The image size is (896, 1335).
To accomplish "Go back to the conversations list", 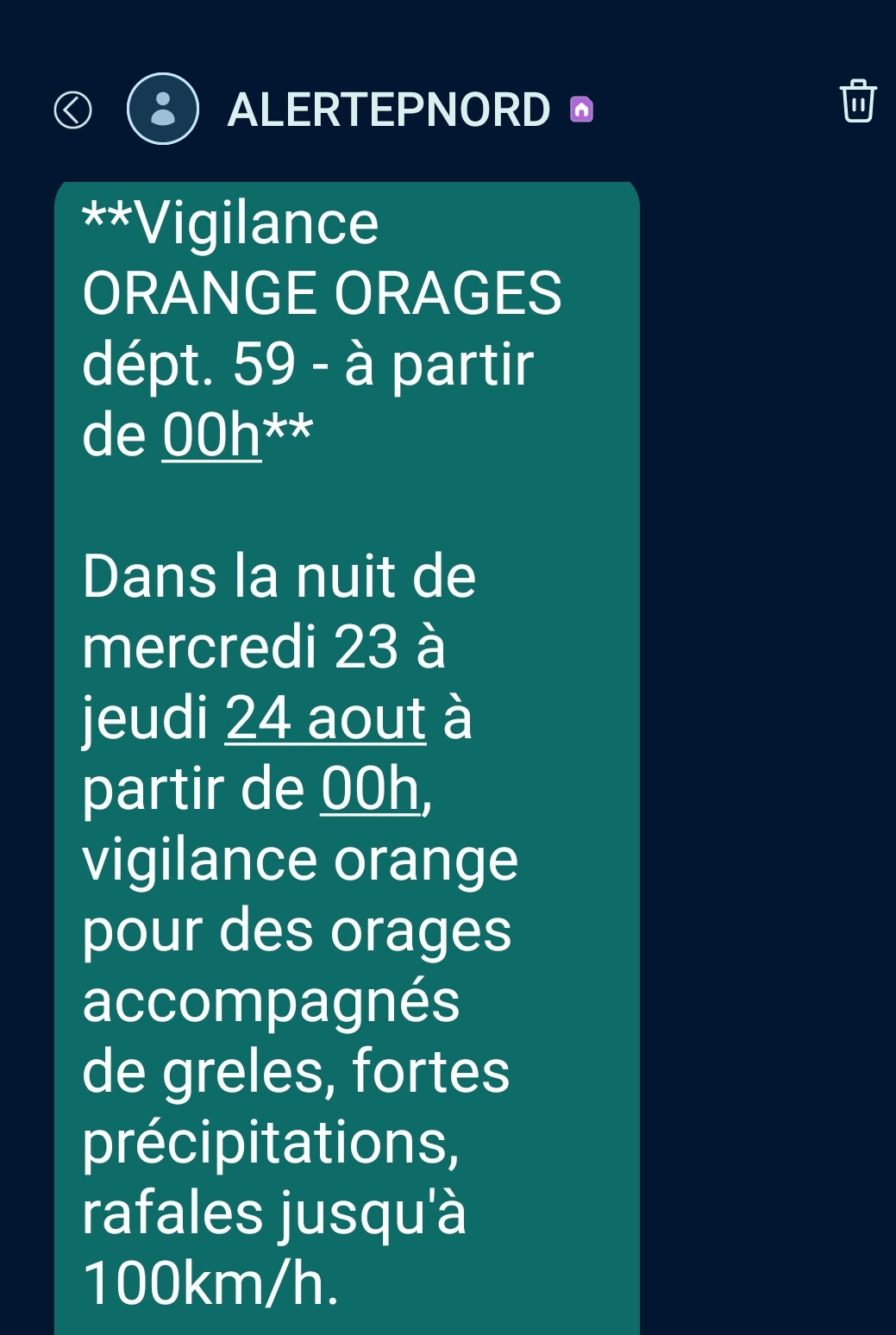I will [72, 110].
